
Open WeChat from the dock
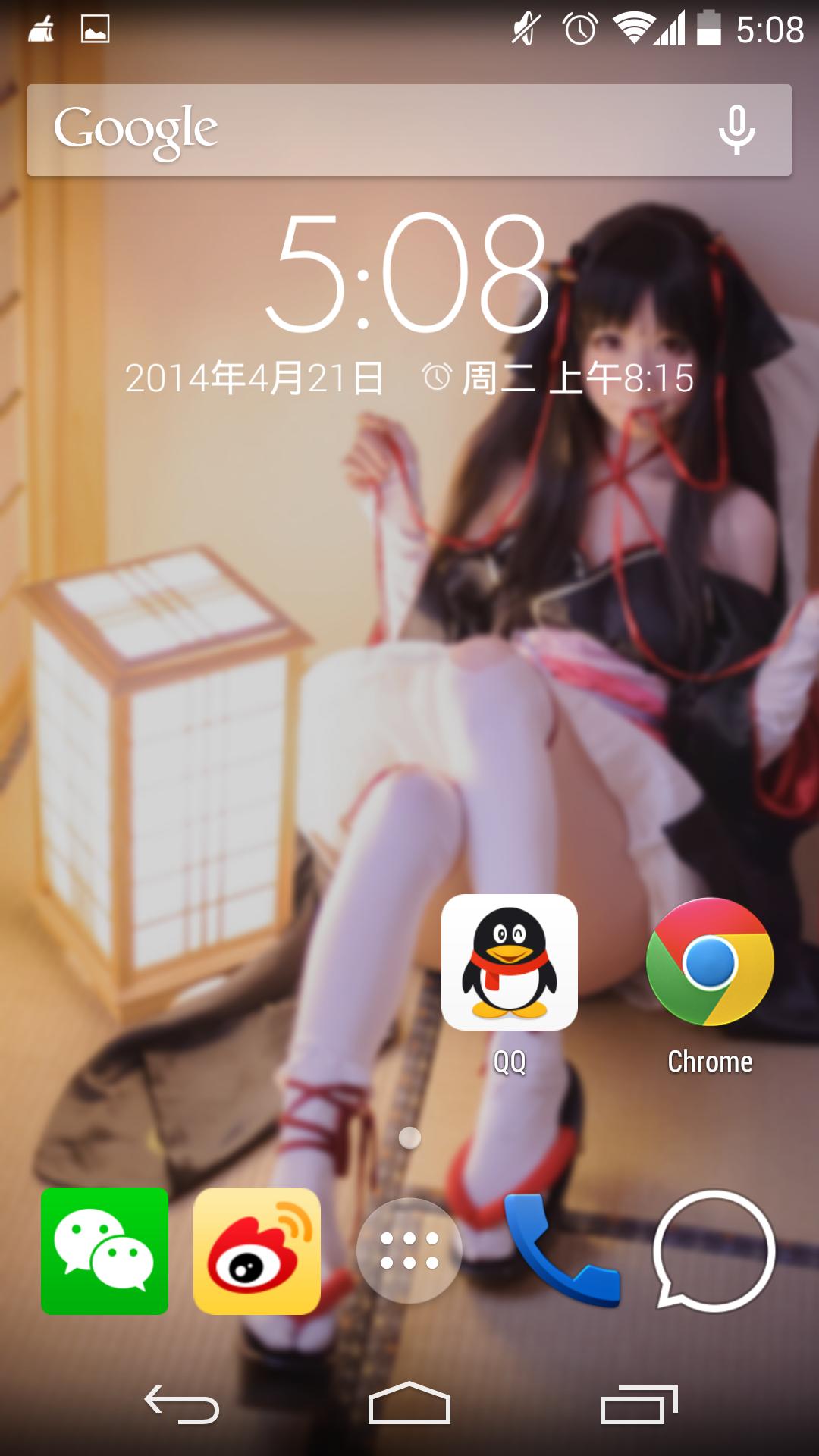click(x=105, y=1251)
